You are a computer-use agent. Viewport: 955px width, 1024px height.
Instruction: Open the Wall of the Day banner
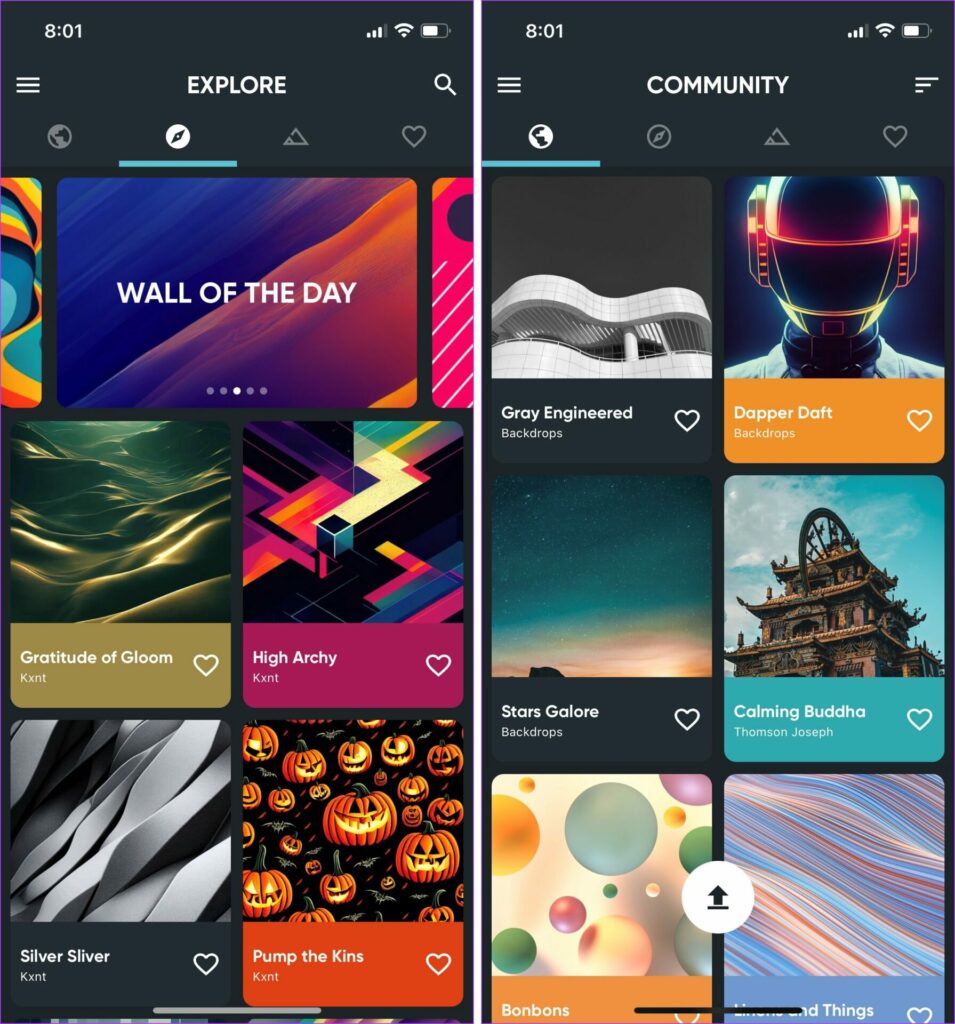pos(236,292)
